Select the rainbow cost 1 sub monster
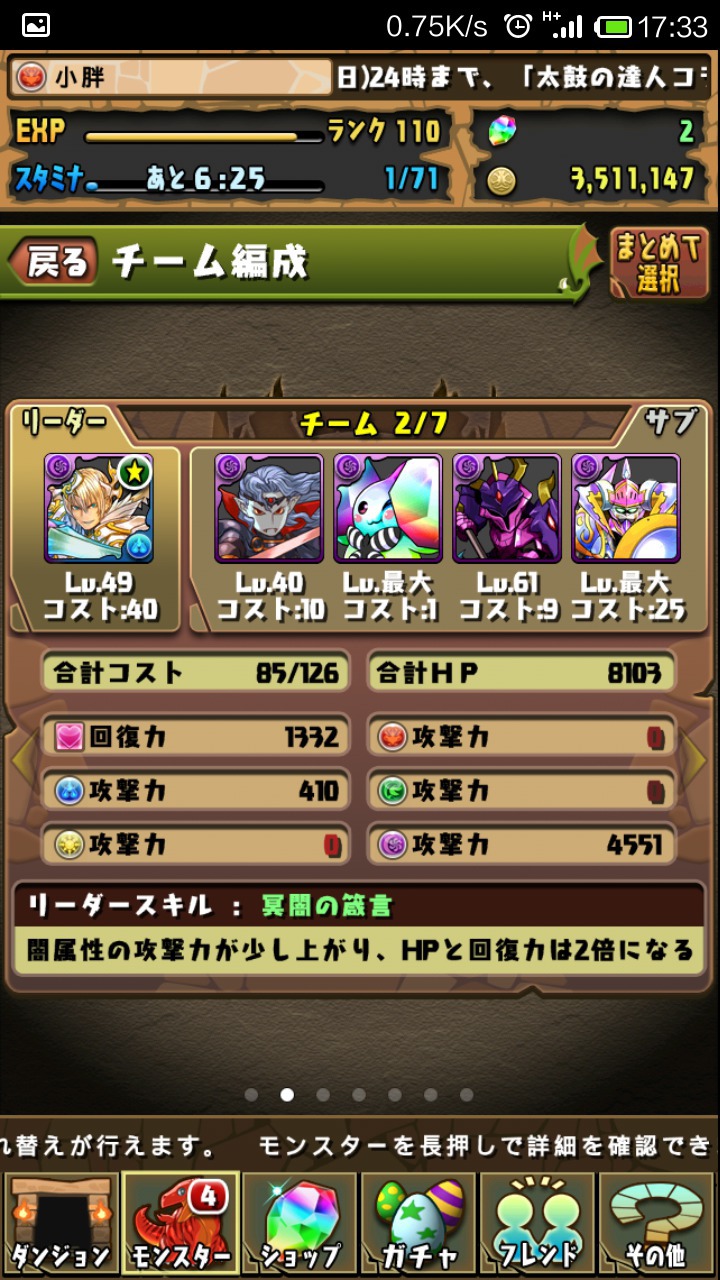 click(x=388, y=508)
